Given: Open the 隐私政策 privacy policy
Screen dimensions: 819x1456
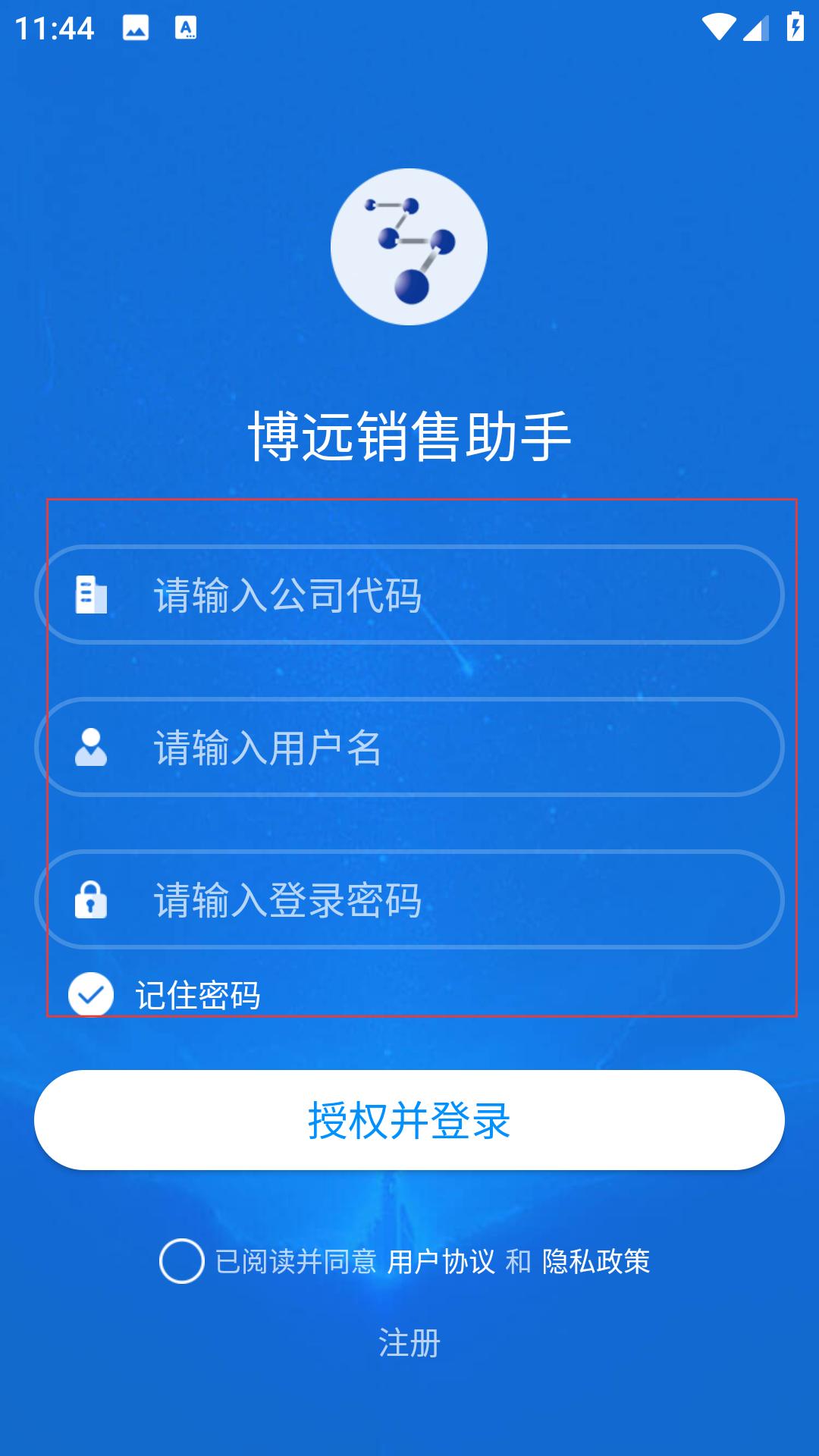Looking at the screenshot, I should tap(596, 1262).
